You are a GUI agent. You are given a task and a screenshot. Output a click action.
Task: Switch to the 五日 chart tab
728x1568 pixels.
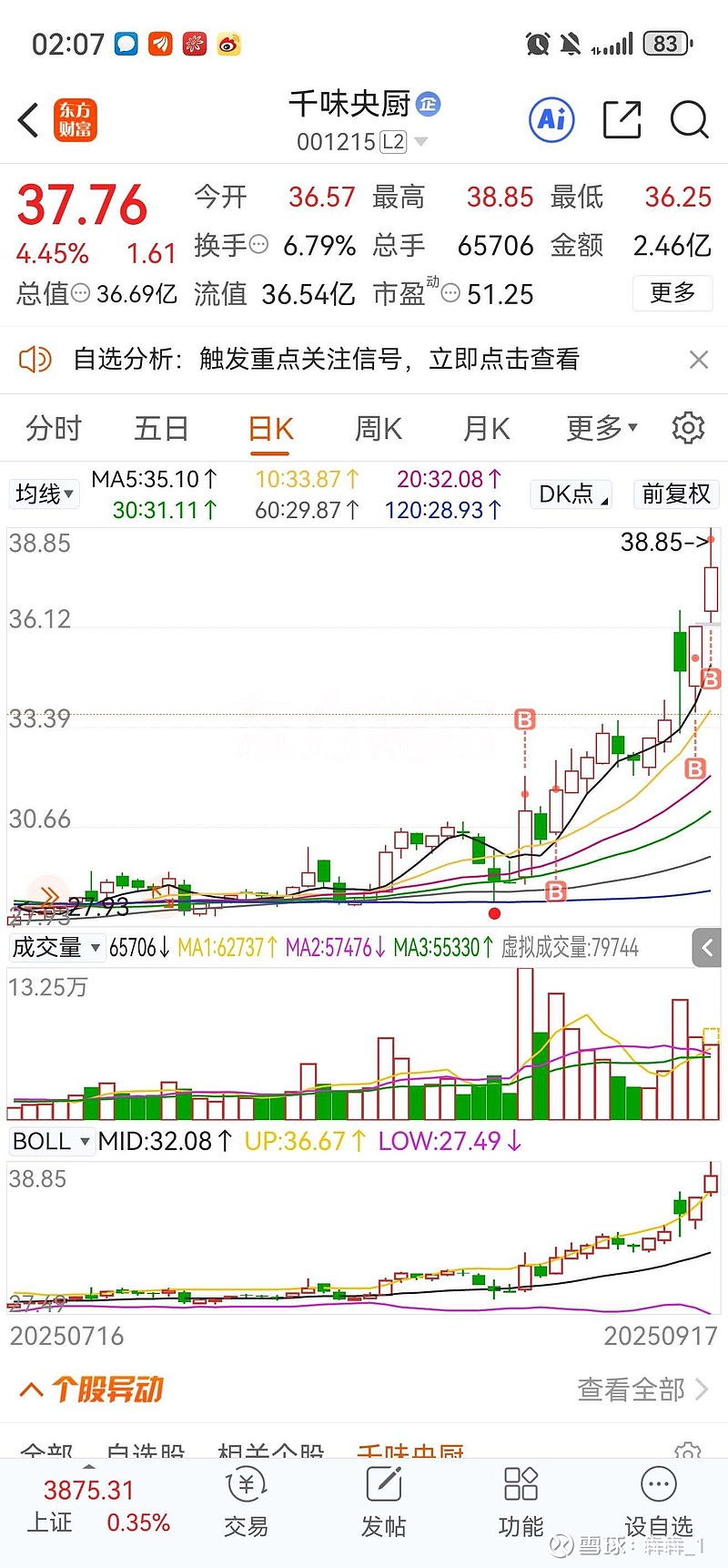click(x=161, y=428)
